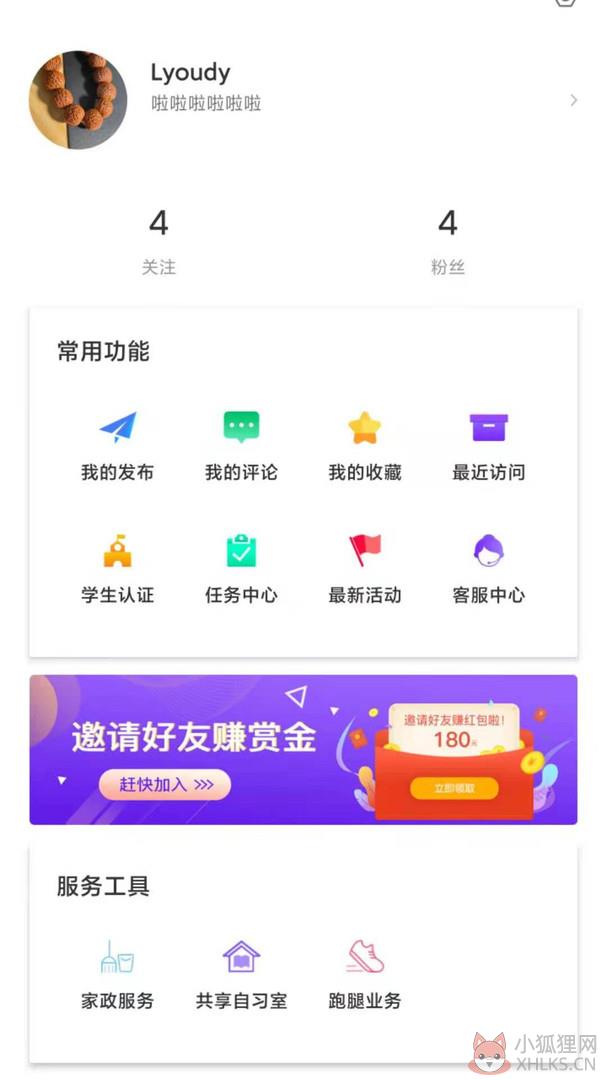Screen dimensions: 607x1080
Task: Tap 立即领取 on the red envelope
Action: (x=454, y=788)
